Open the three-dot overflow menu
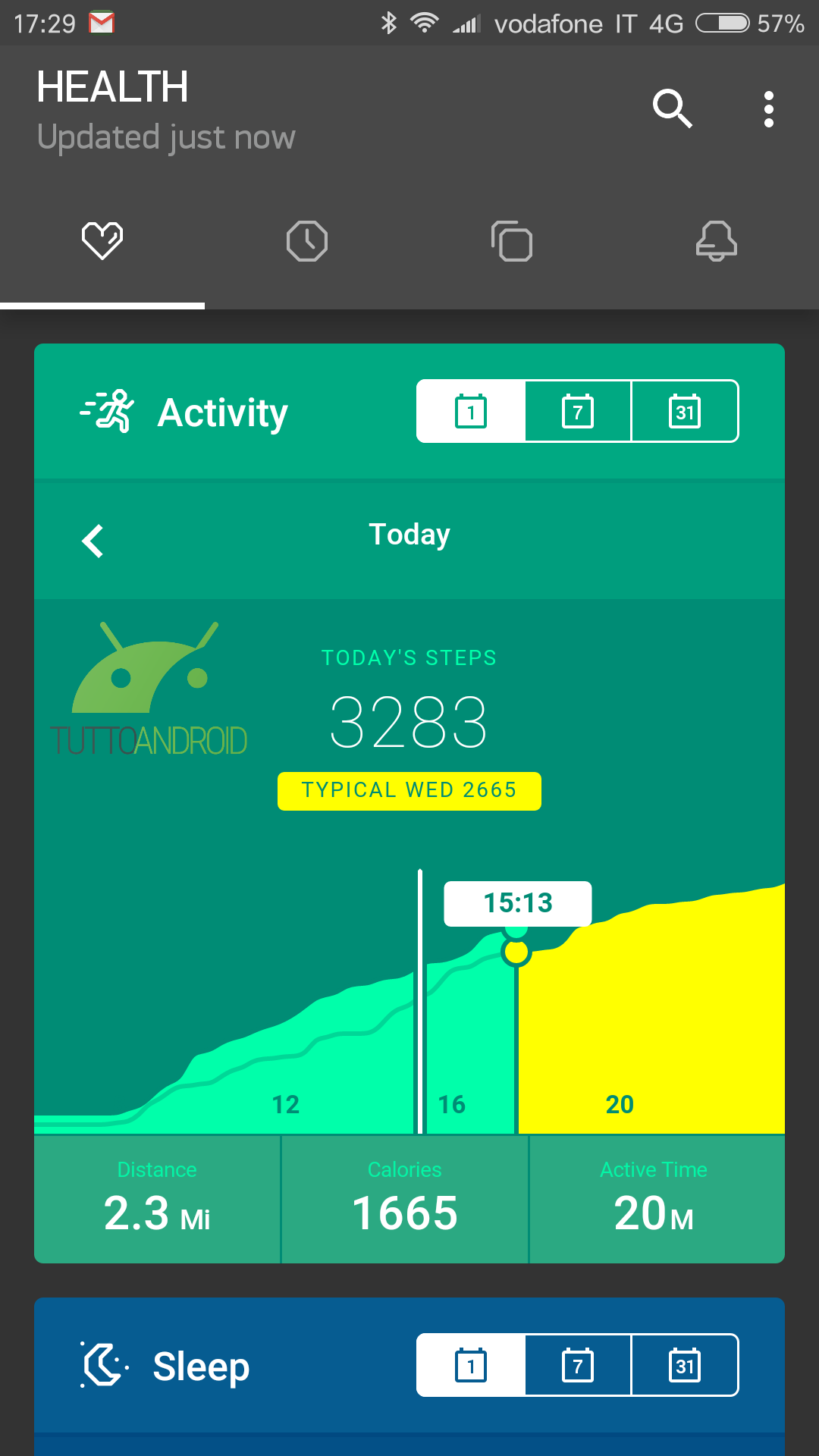This screenshot has width=819, height=1456. click(769, 109)
